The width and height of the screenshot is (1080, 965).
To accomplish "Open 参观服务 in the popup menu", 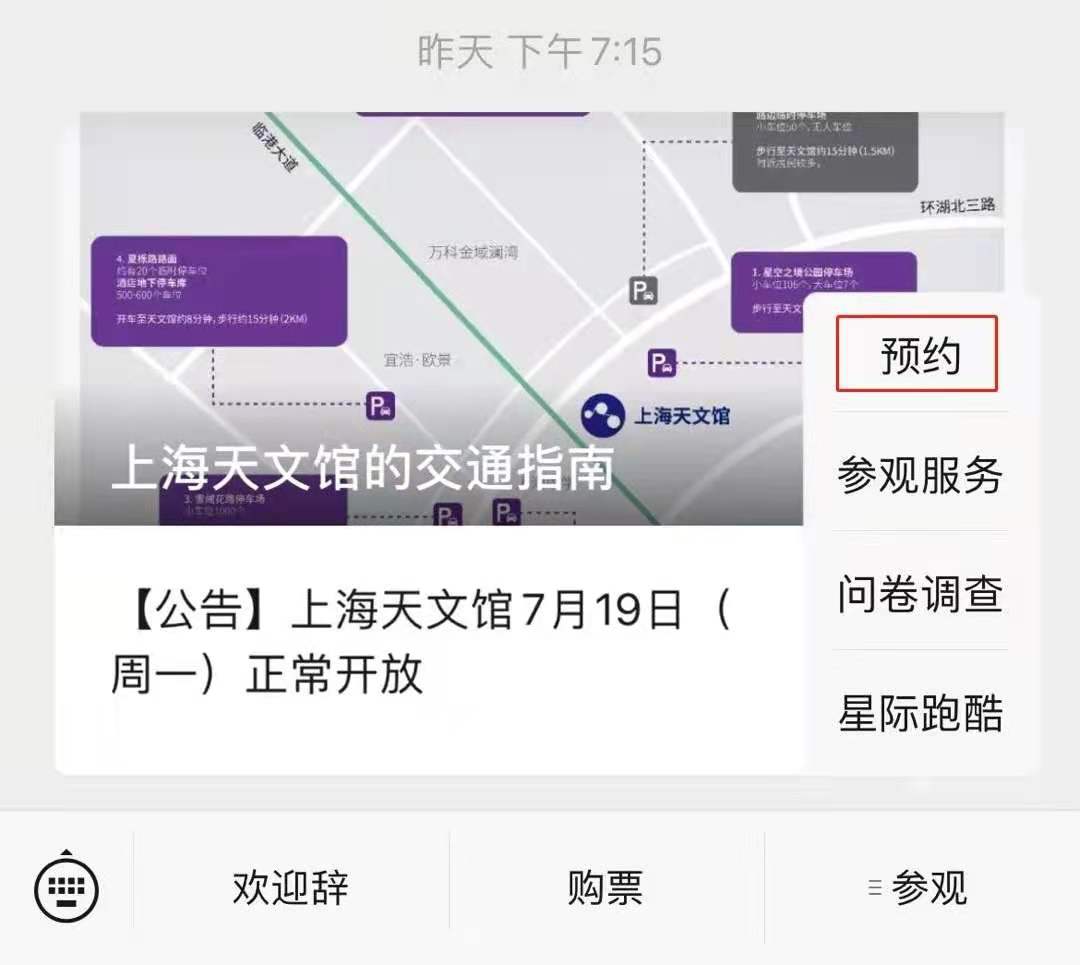I will click(x=920, y=475).
